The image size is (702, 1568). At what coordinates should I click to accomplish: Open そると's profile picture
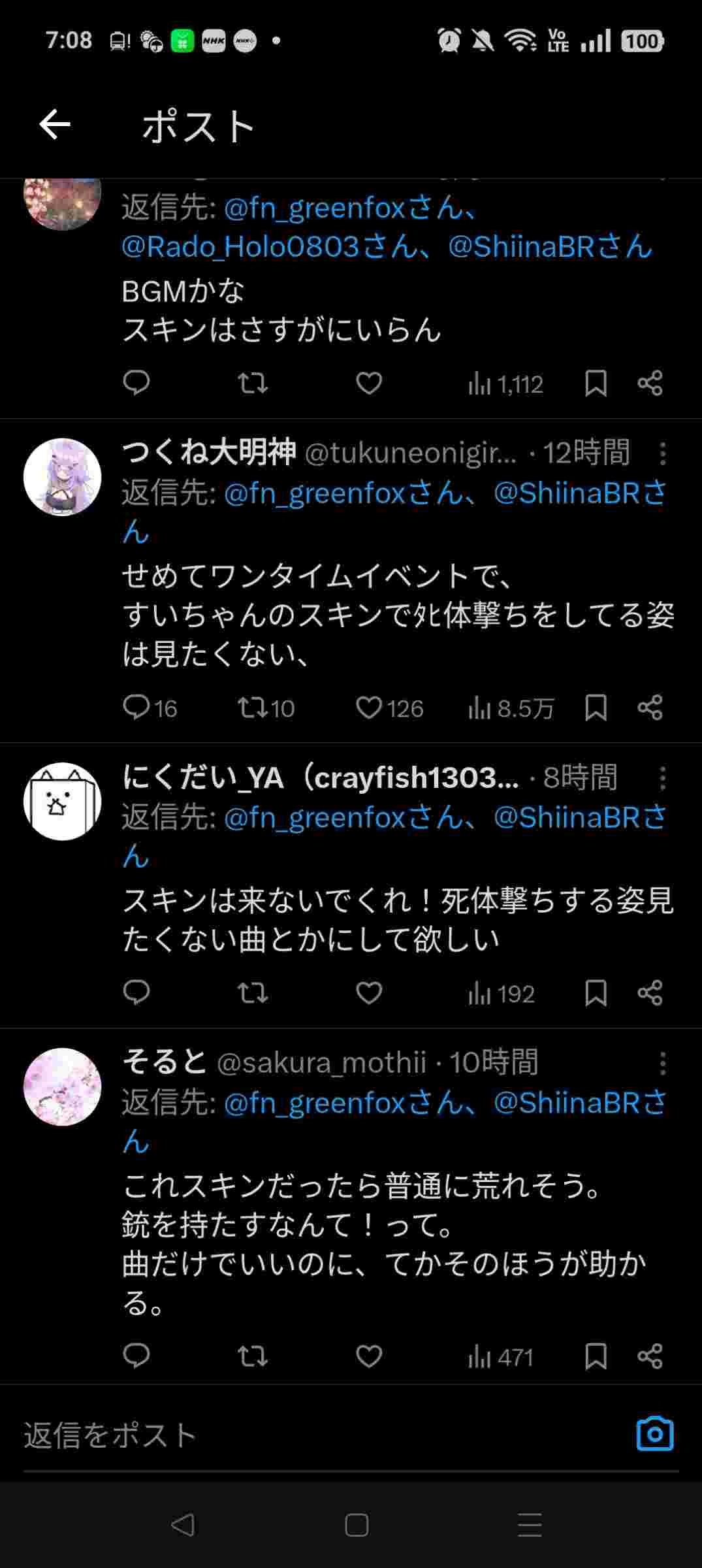coord(63,1086)
